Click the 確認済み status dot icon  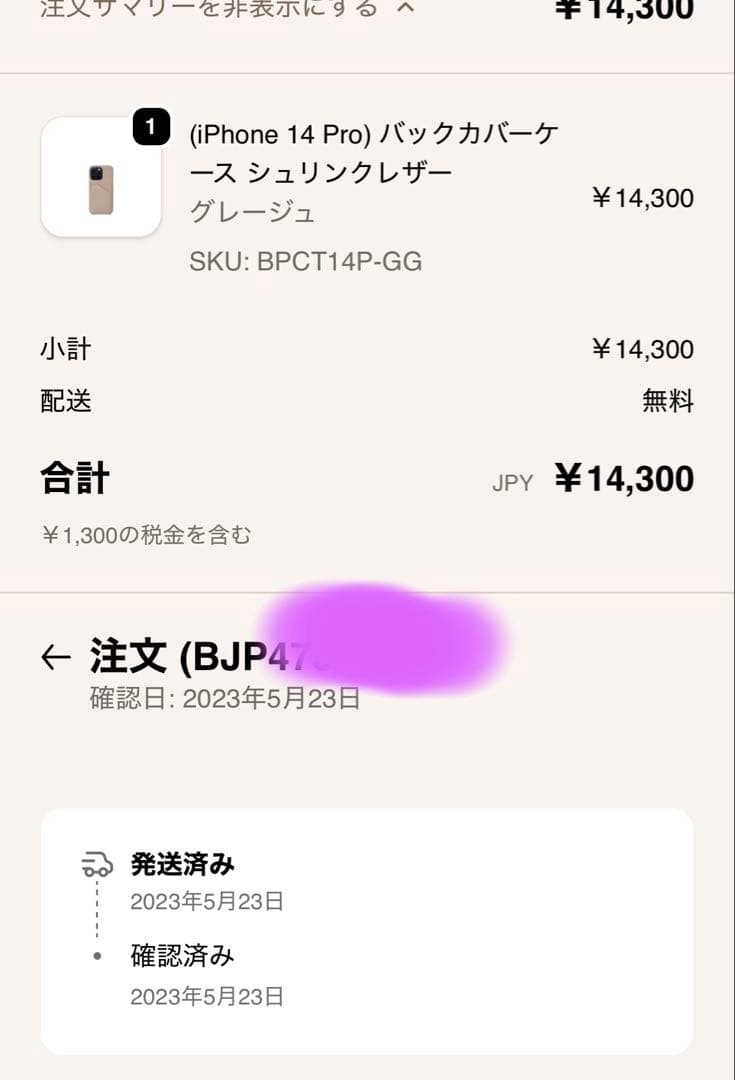pos(96,955)
